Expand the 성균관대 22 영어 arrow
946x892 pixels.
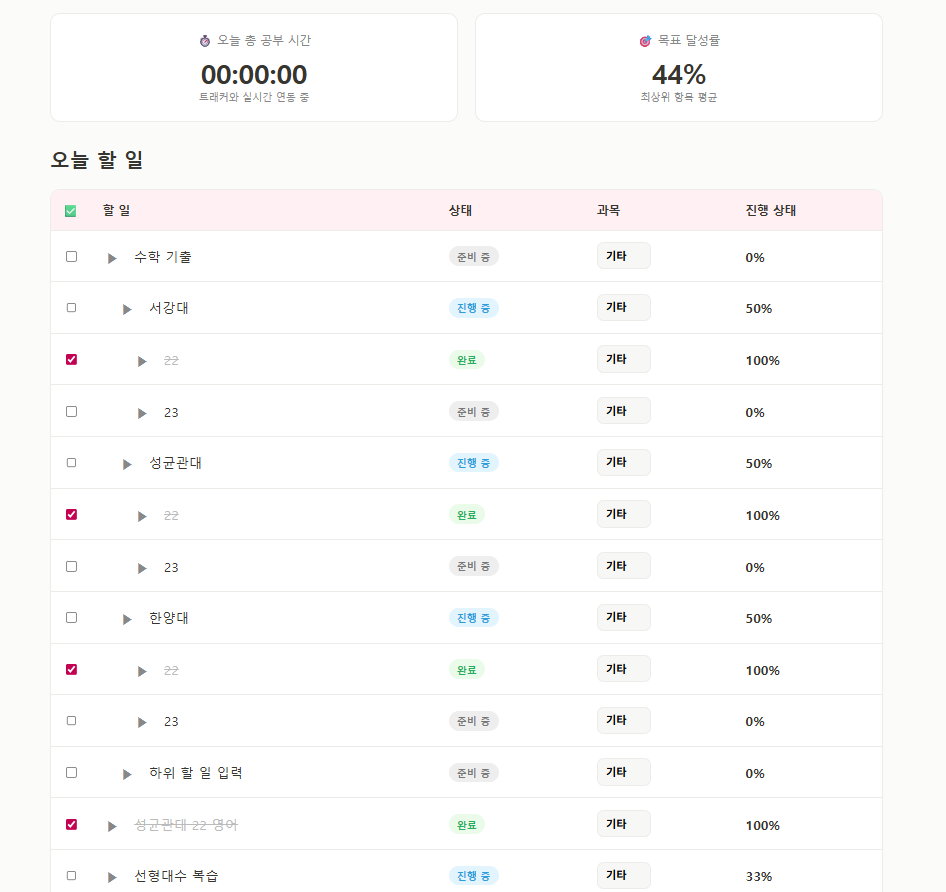point(112,826)
